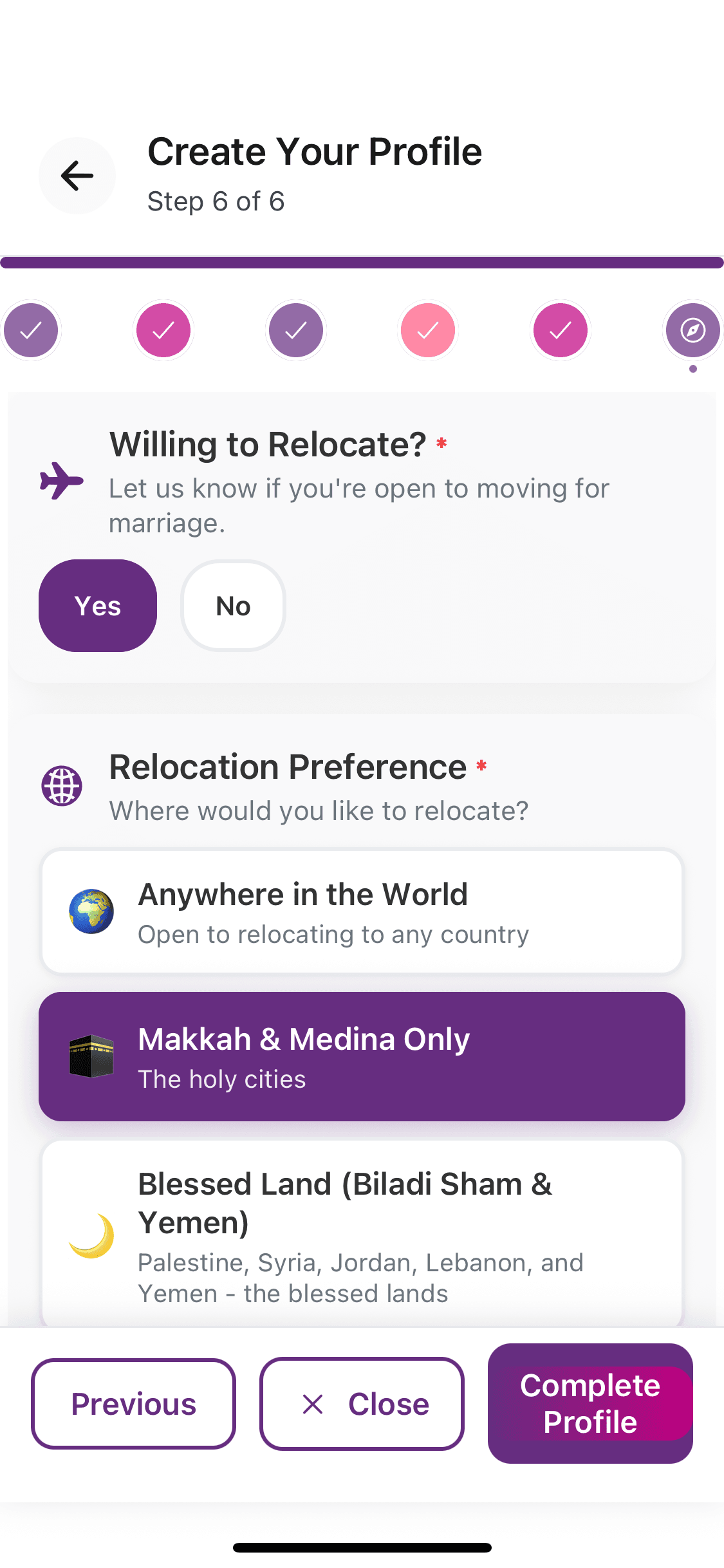The image size is (724, 1568).
Task: Tap Complete Profile to finish
Action: point(589,1404)
